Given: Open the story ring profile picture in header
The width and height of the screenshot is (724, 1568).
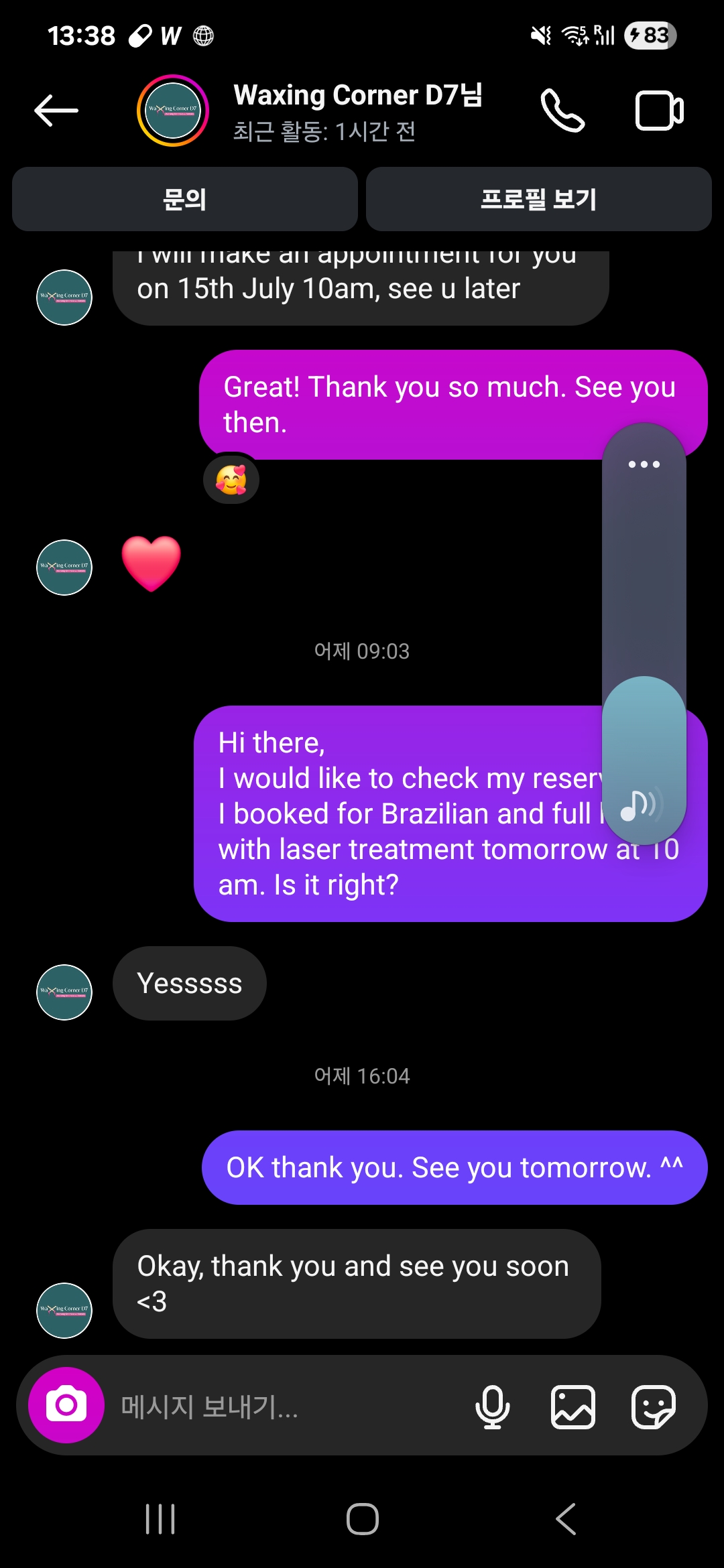Looking at the screenshot, I should (x=173, y=111).
